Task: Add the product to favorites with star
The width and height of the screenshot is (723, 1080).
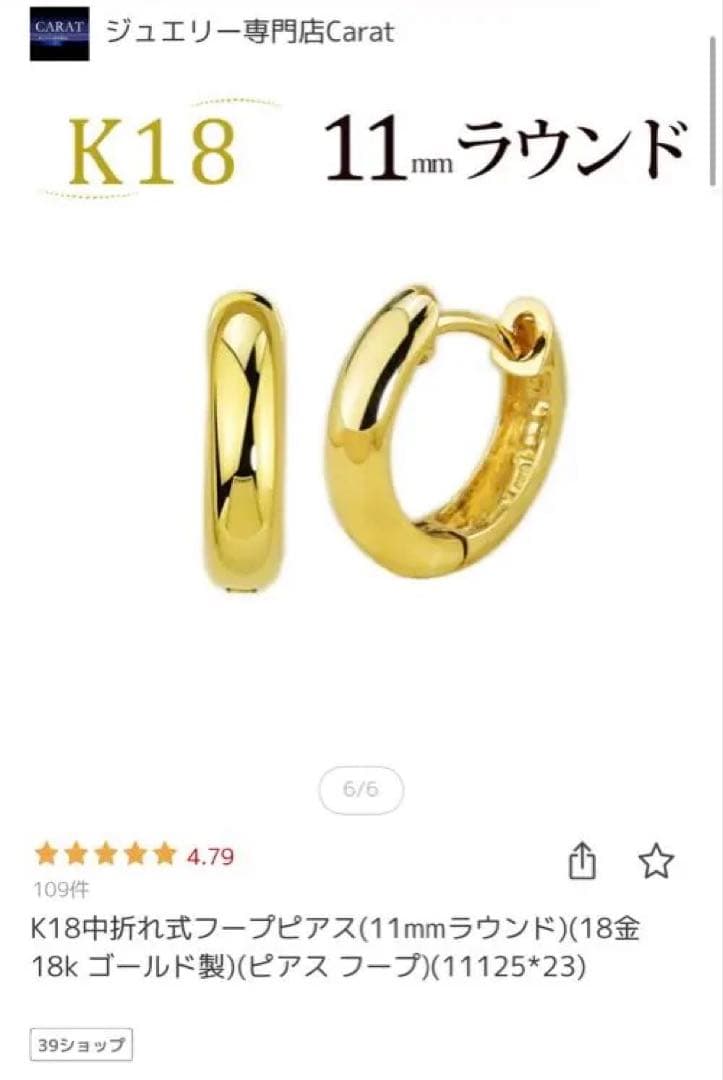Action: (x=656, y=861)
